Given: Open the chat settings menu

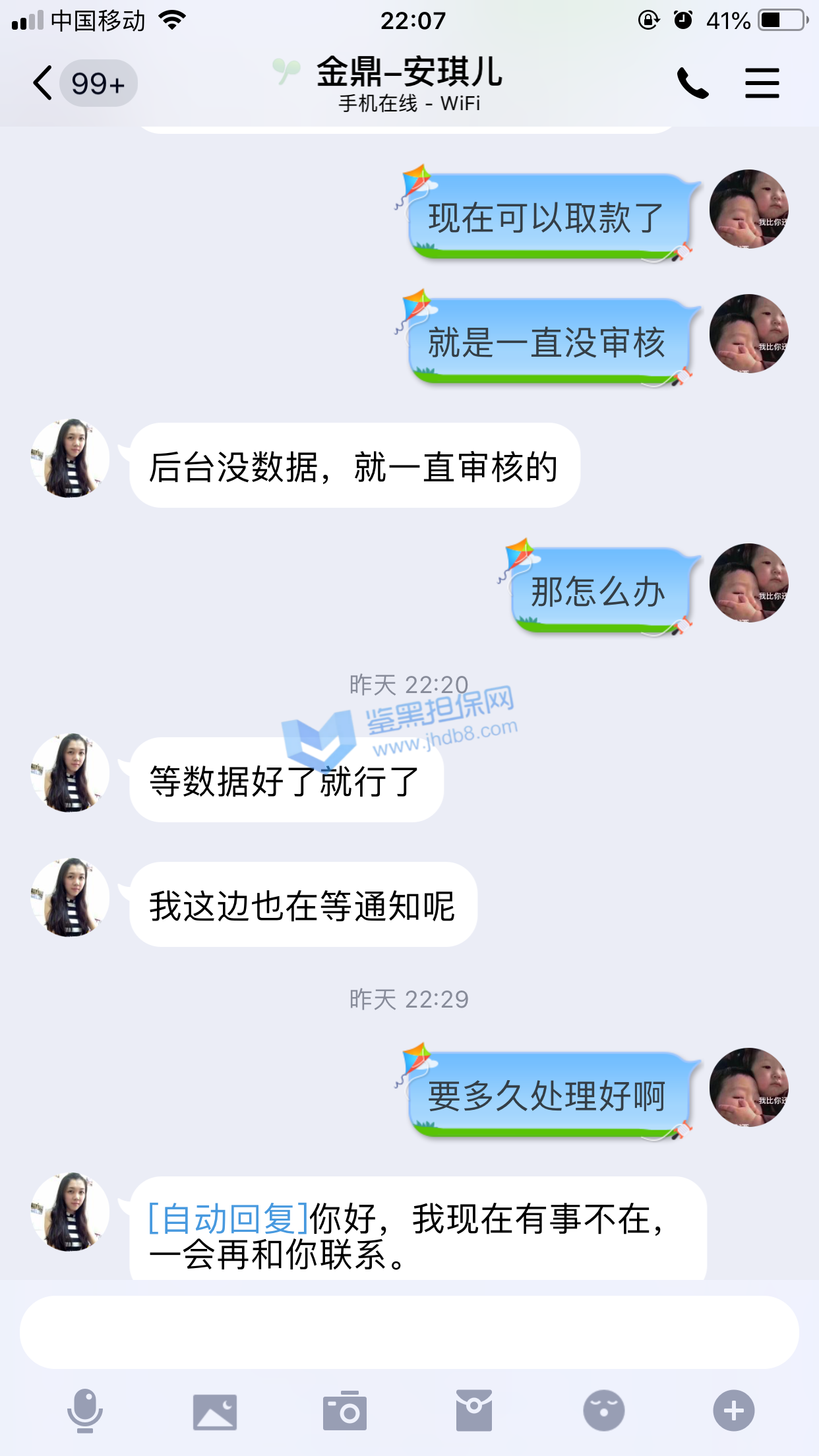Looking at the screenshot, I should click(762, 84).
